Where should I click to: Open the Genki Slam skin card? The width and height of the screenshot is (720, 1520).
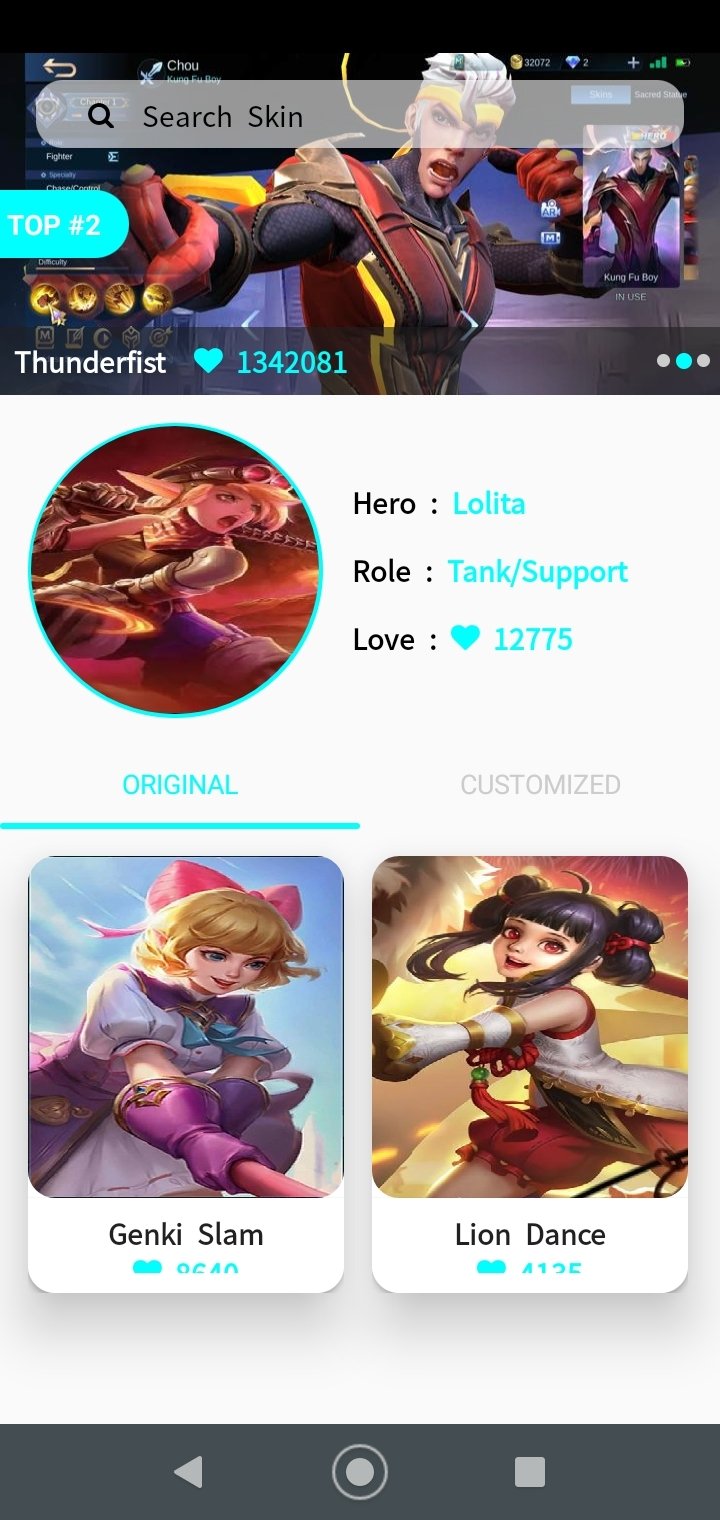point(186,1070)
